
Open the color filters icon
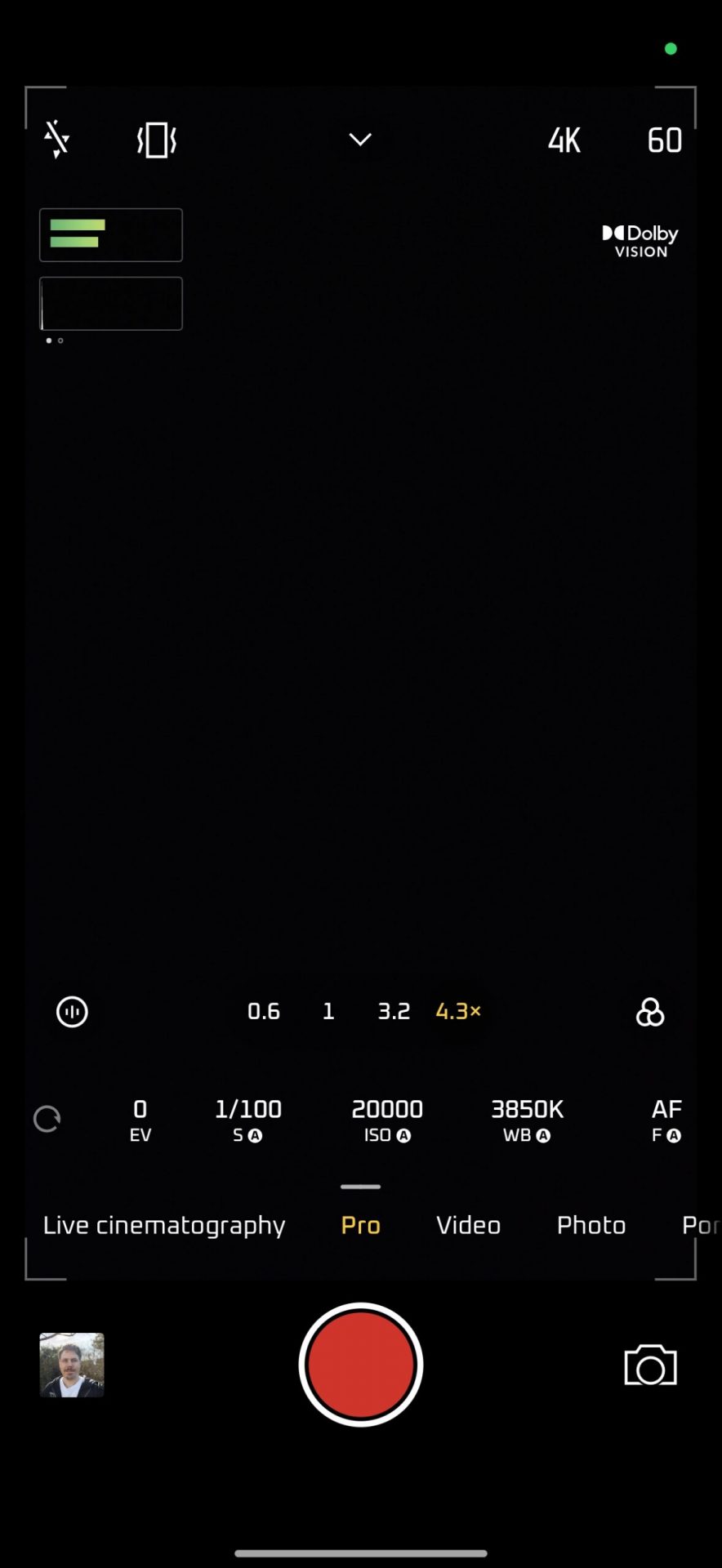[x=650, y=1012]
